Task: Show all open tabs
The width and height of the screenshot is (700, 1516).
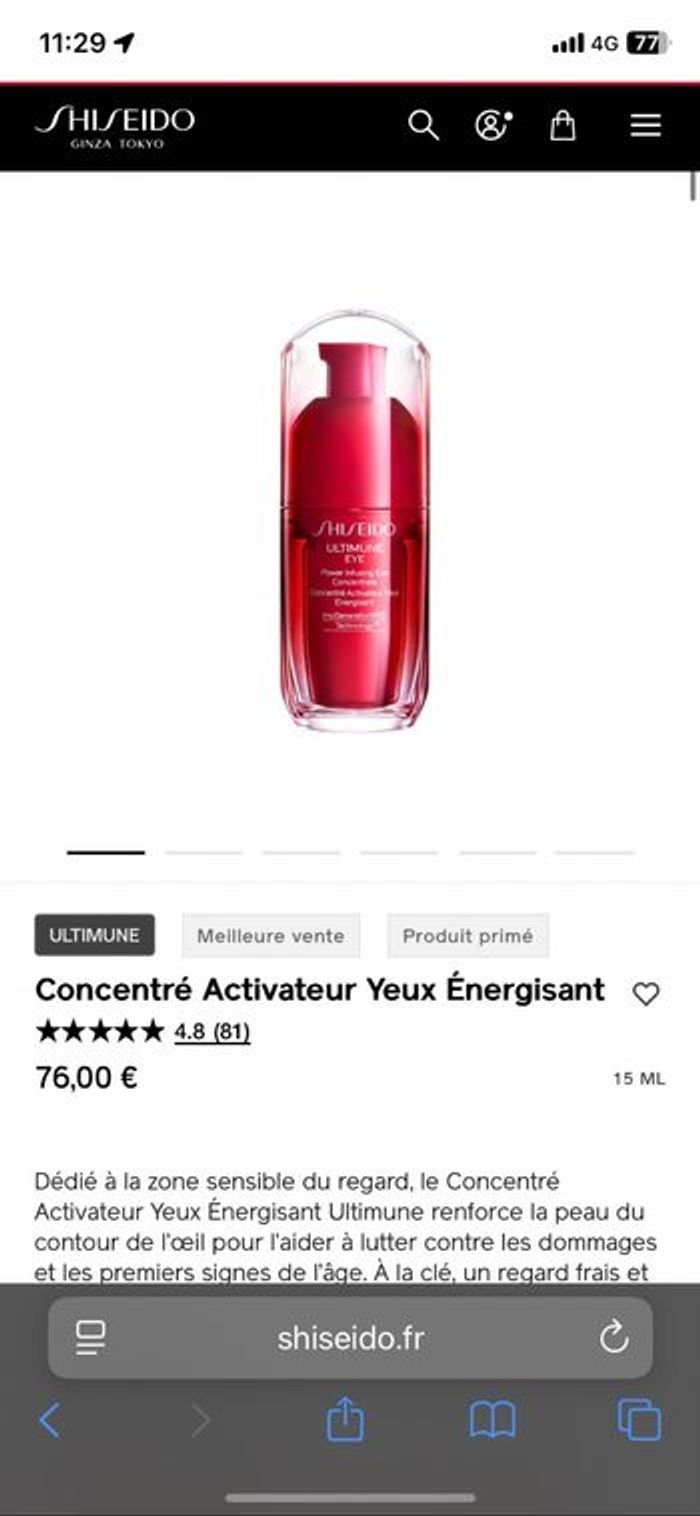Action: coord(639,1420)
